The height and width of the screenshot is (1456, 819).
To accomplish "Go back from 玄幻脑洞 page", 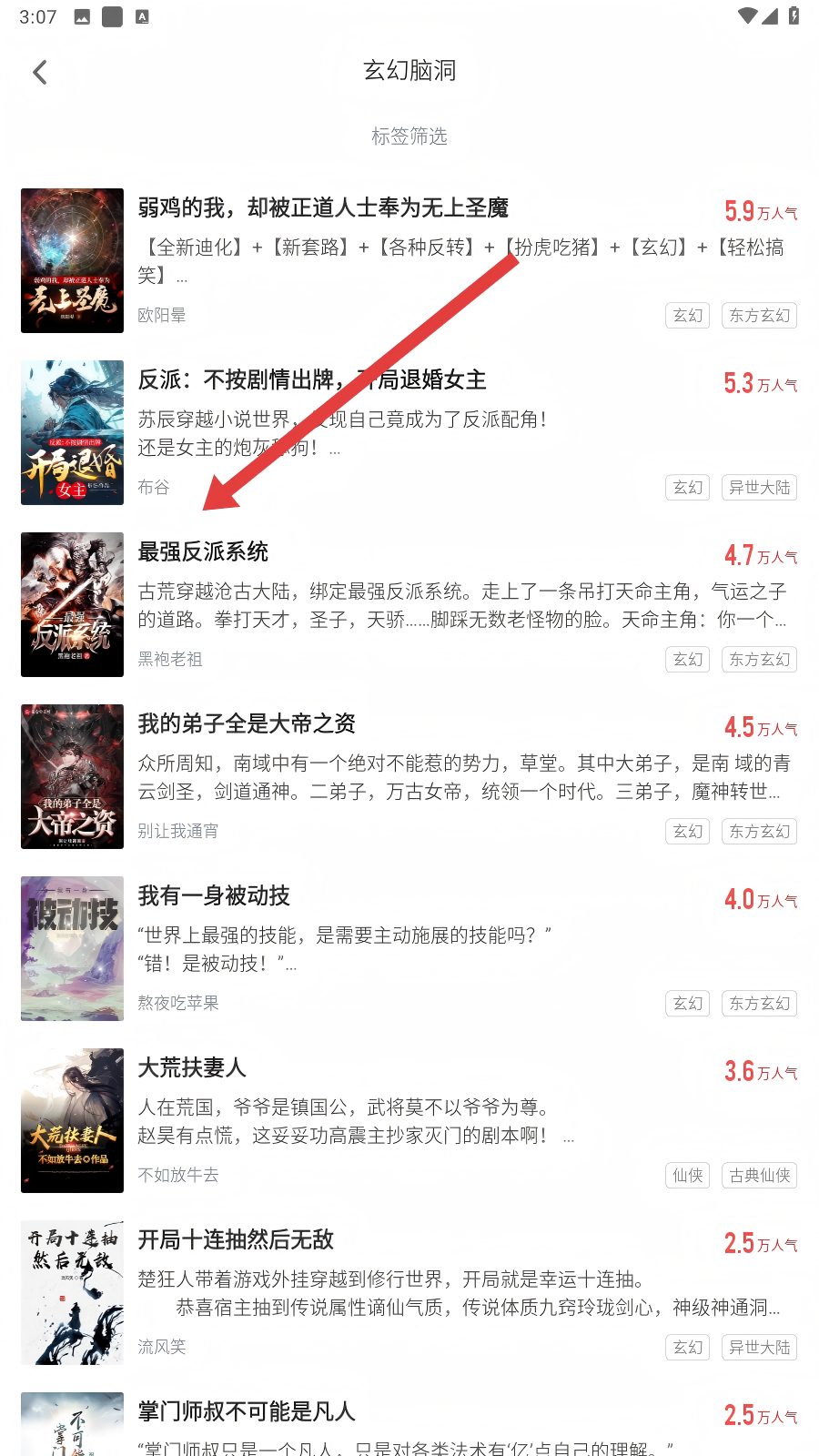I will (40, 72).
